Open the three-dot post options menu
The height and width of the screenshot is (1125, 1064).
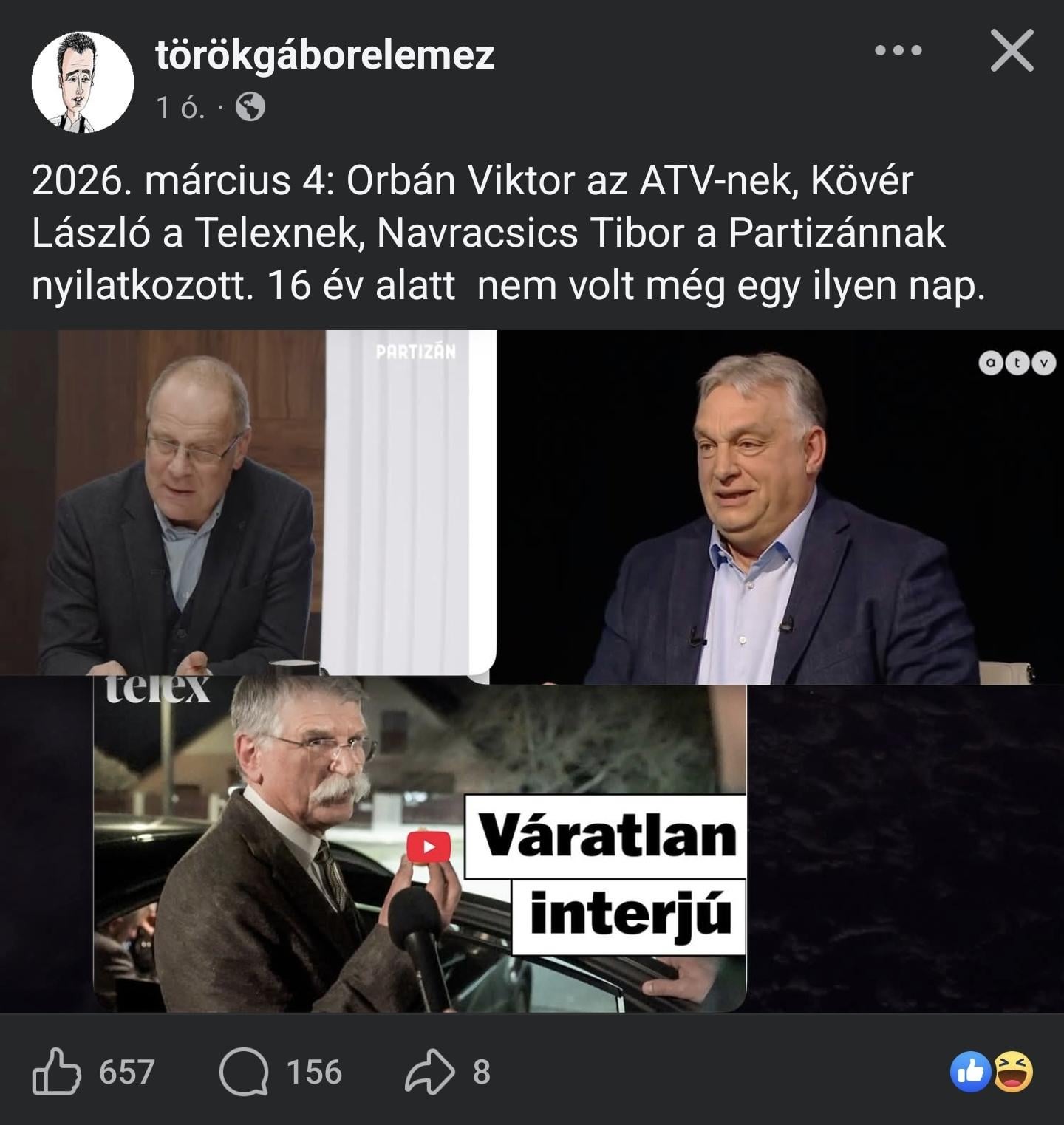coord(898,51)
